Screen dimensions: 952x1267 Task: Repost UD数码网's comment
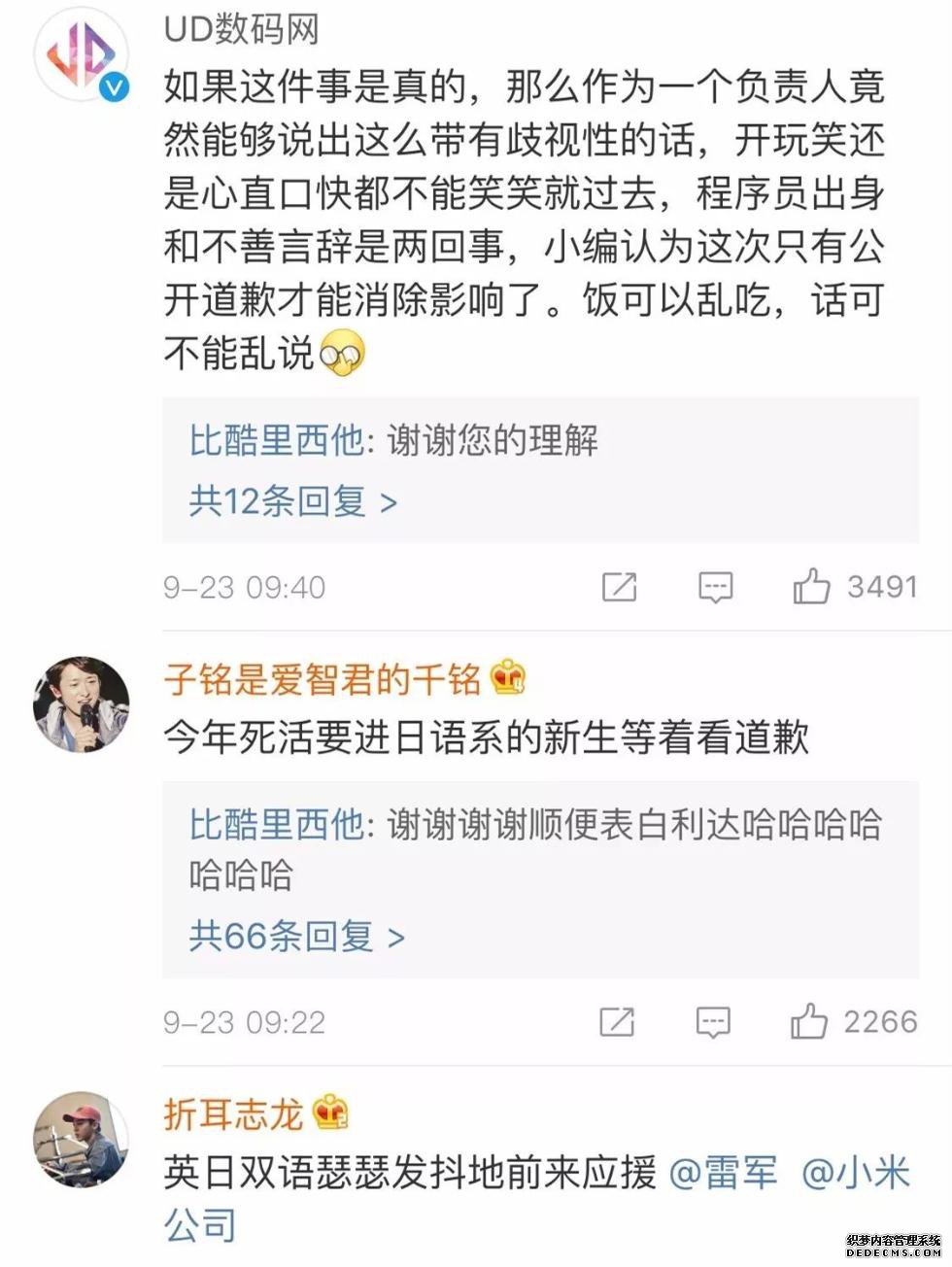[619, 587]
